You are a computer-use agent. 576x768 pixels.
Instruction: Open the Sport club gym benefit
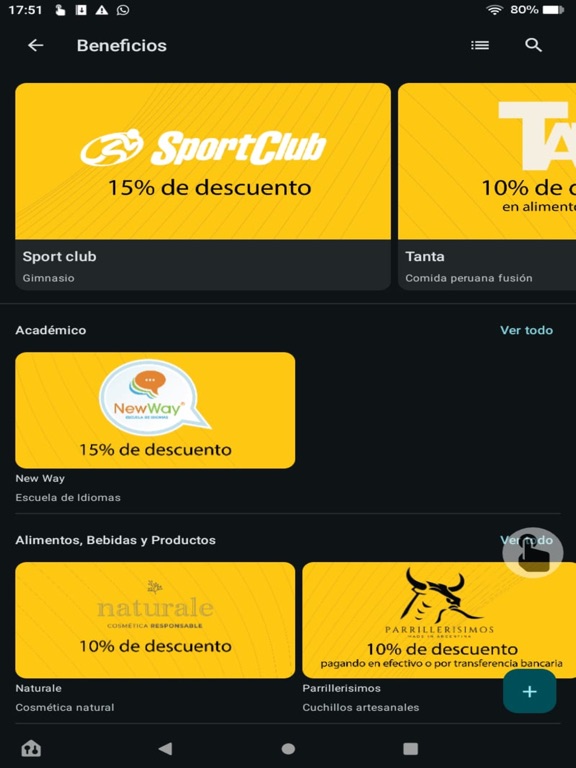pyautogui.click(x=203, y=187)
